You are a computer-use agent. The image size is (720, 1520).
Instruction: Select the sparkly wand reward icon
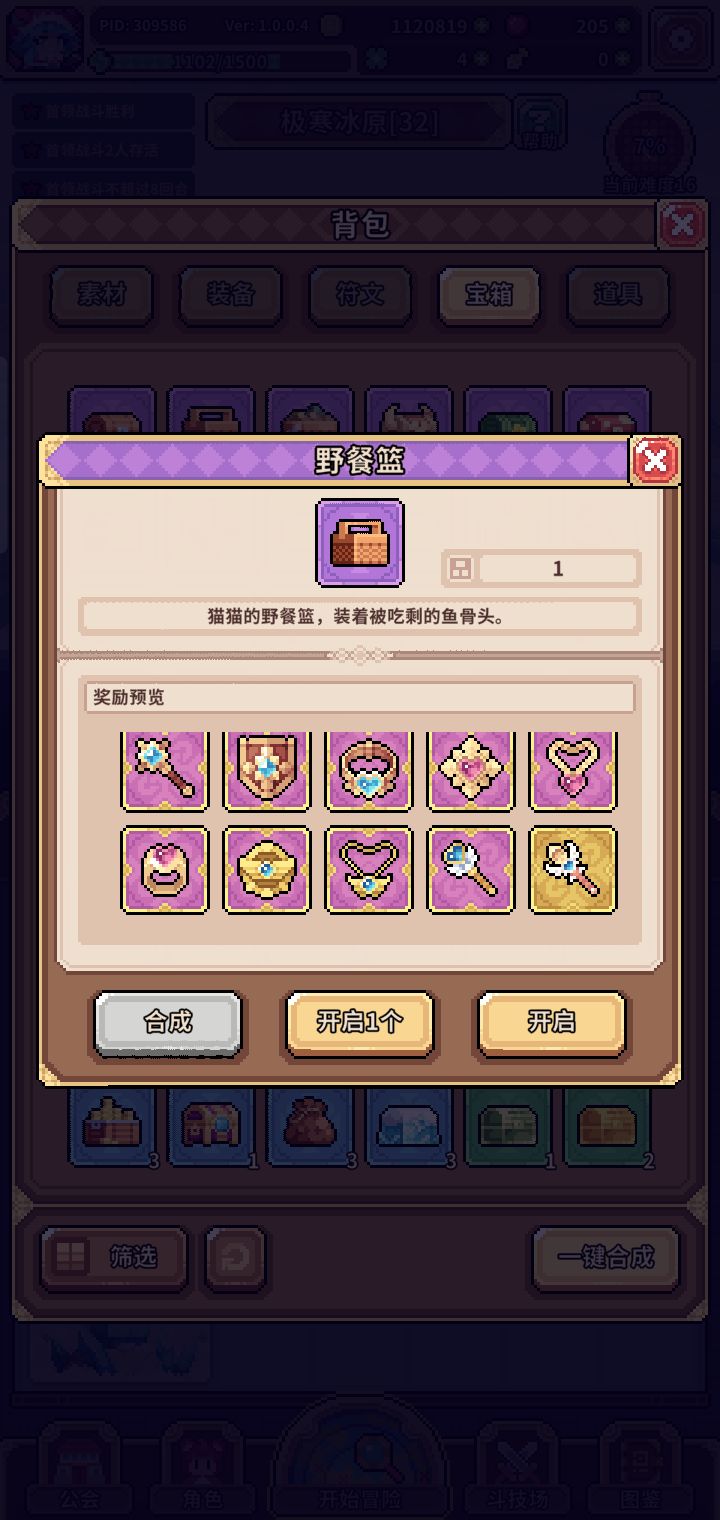(x=164, y=770)
